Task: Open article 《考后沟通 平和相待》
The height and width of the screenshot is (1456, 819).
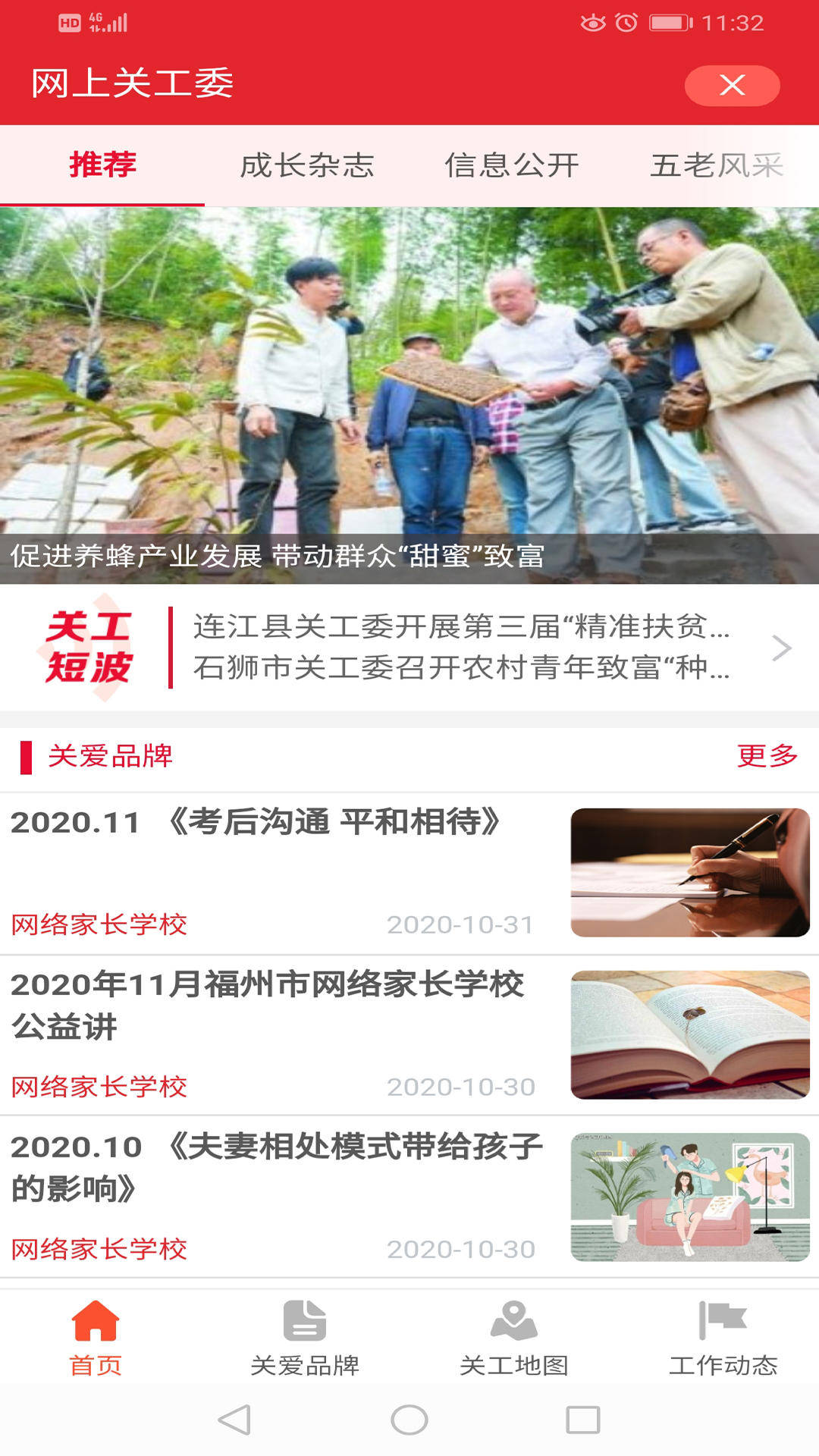Action: point(258,822)
